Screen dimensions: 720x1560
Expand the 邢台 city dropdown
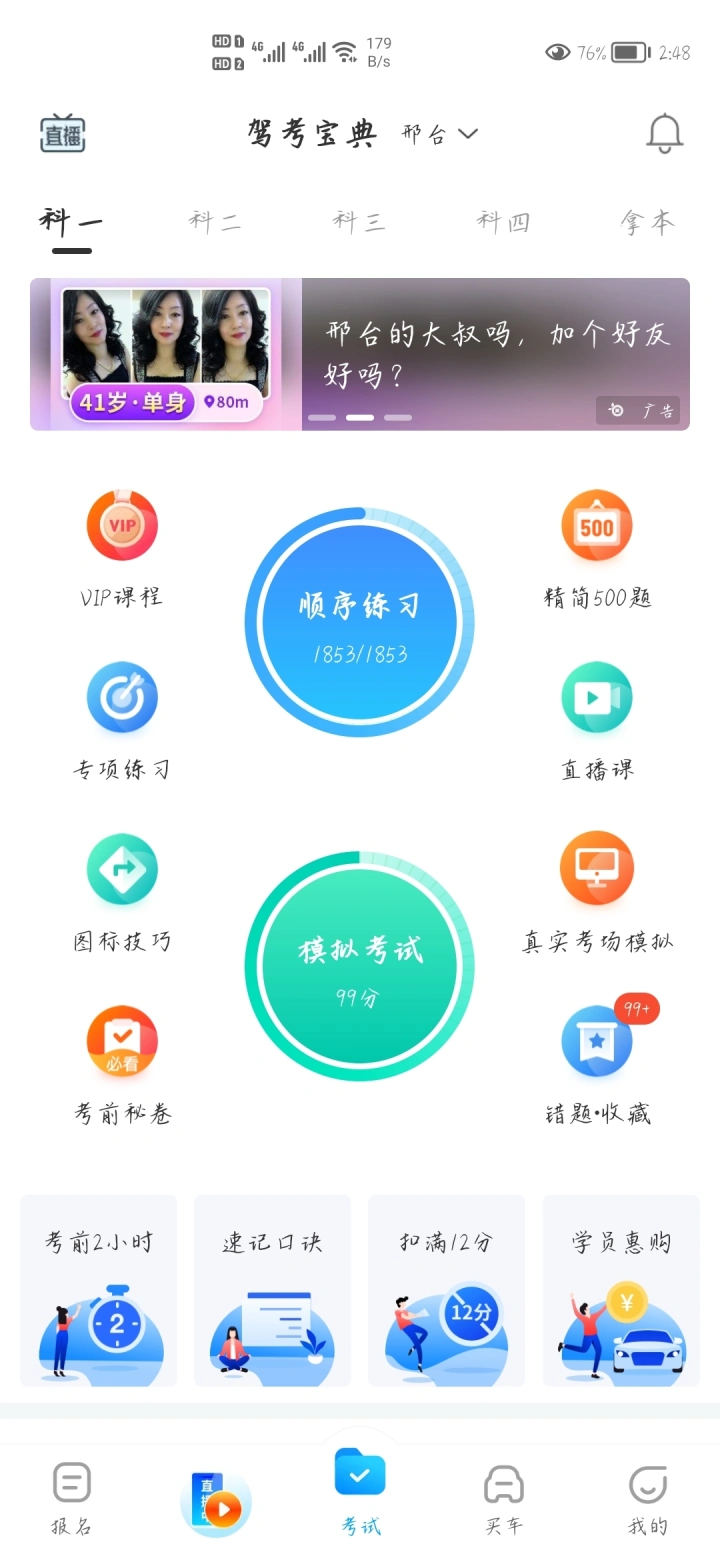coord(440,134)
